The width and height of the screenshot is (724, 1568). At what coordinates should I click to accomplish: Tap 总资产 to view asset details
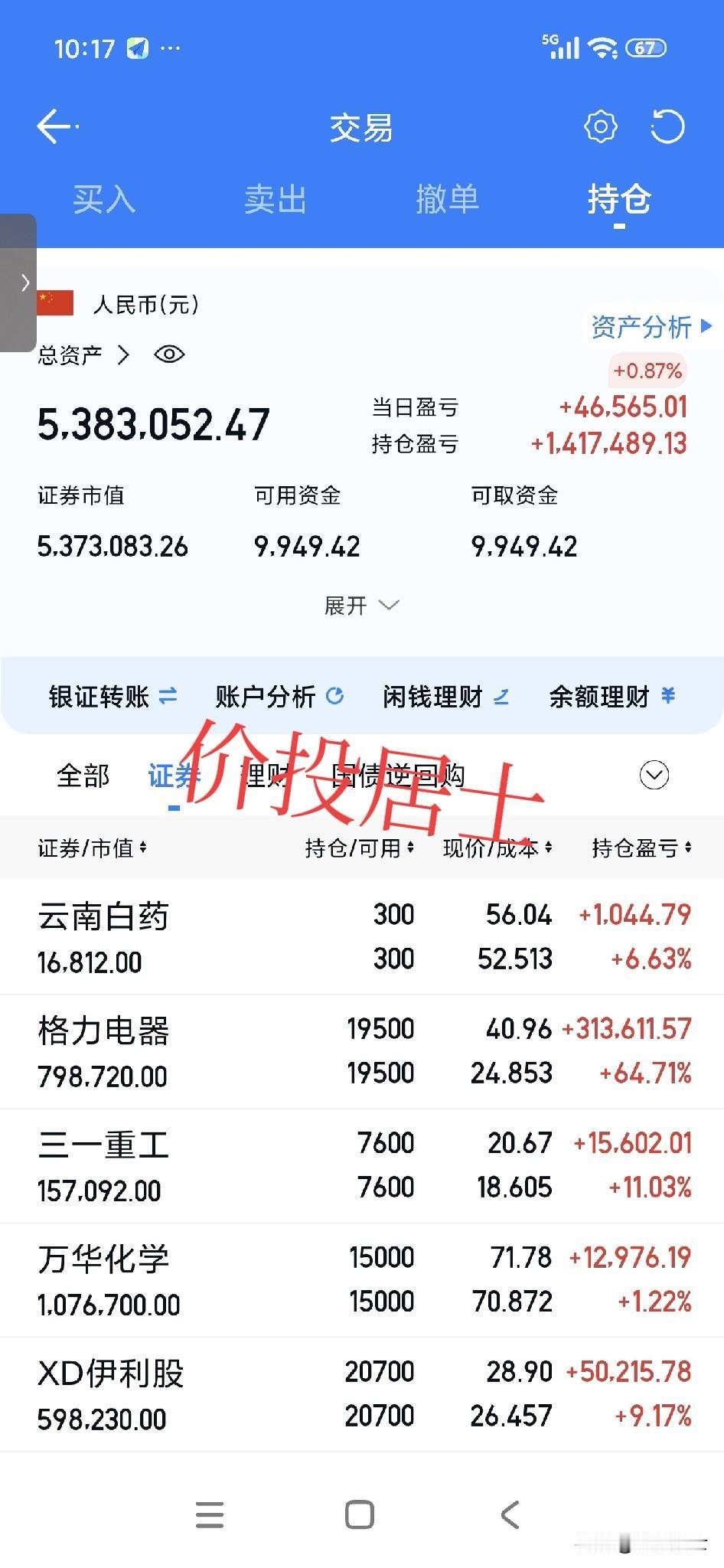(69, 354)
